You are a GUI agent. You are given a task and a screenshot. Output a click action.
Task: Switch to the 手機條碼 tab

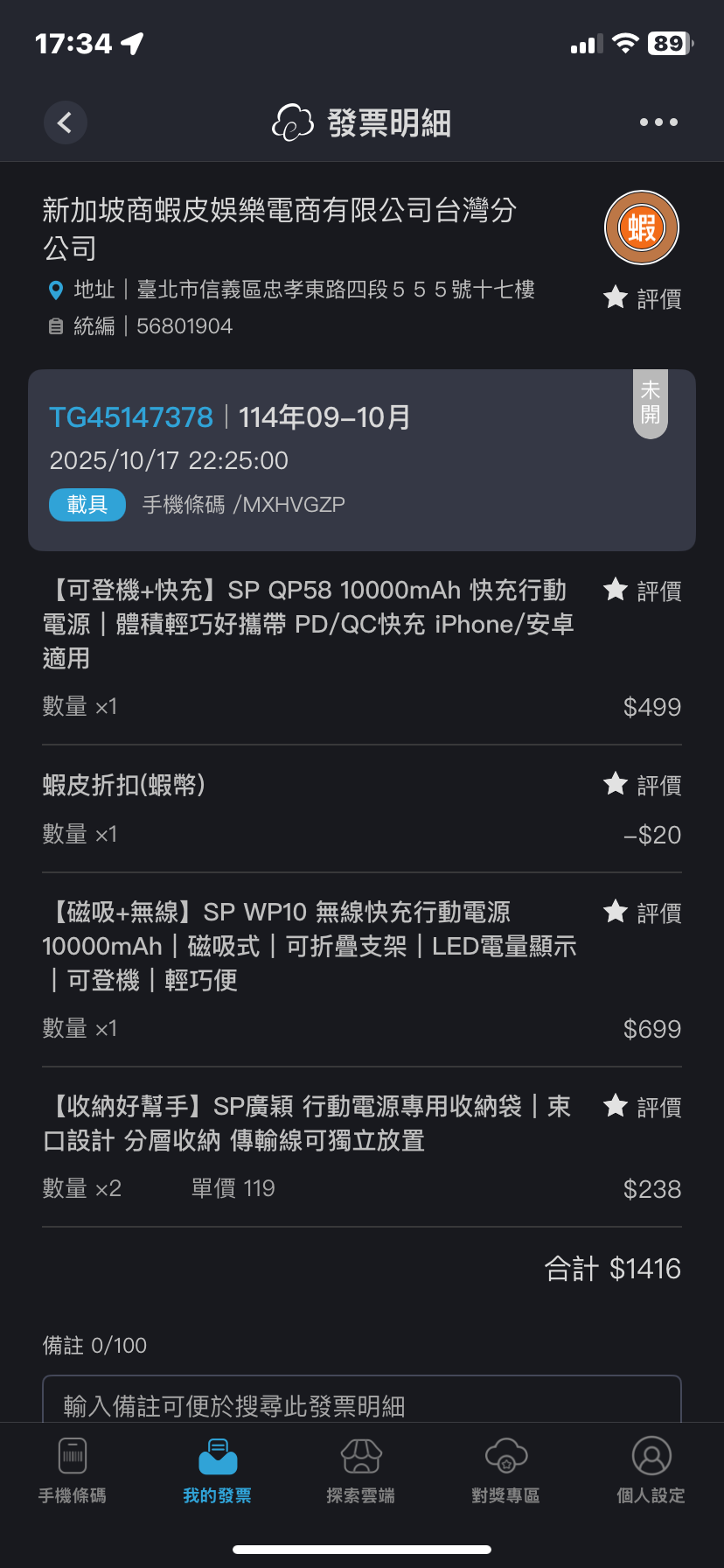tap(73, 1471)
